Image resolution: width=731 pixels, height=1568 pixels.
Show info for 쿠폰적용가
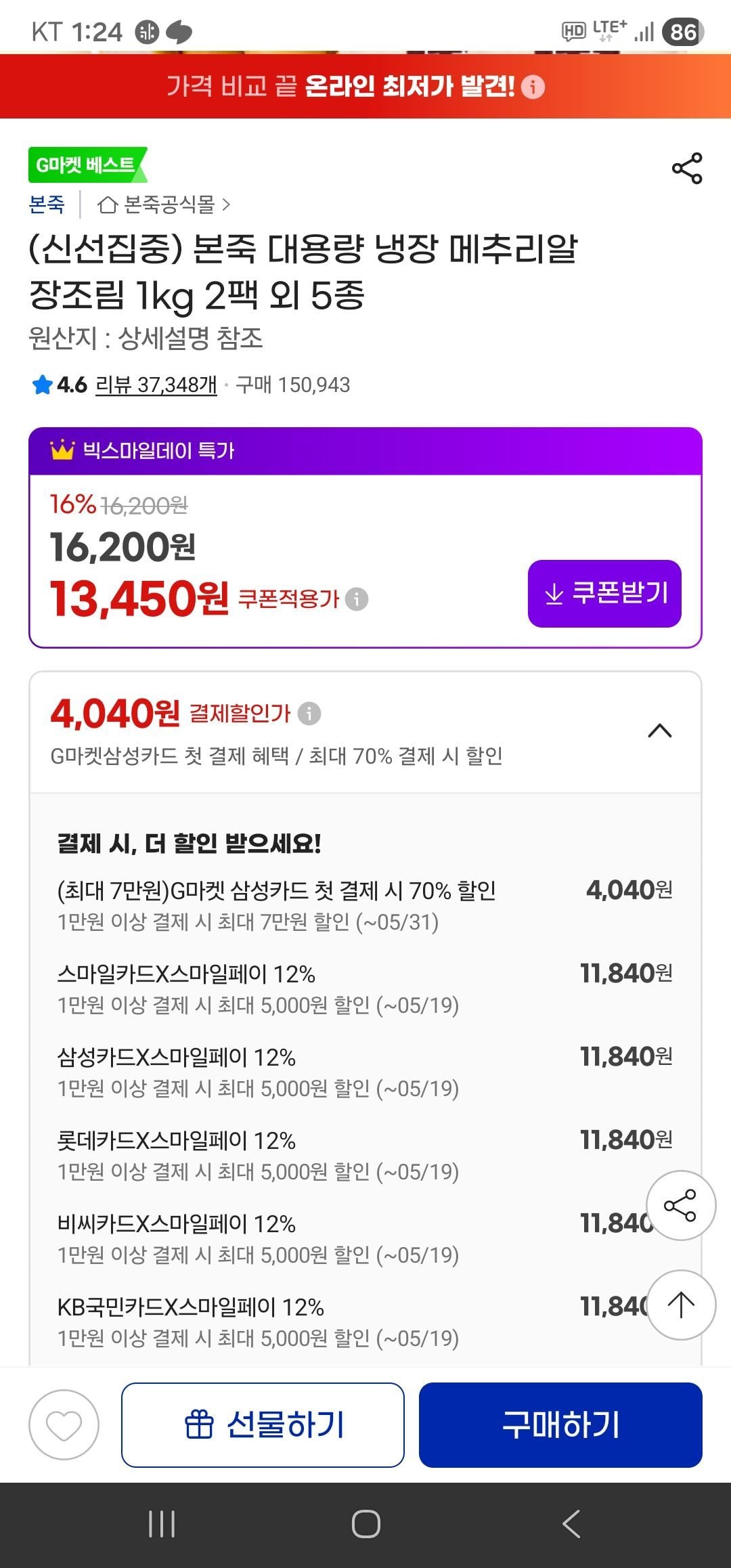pos(357,599)
